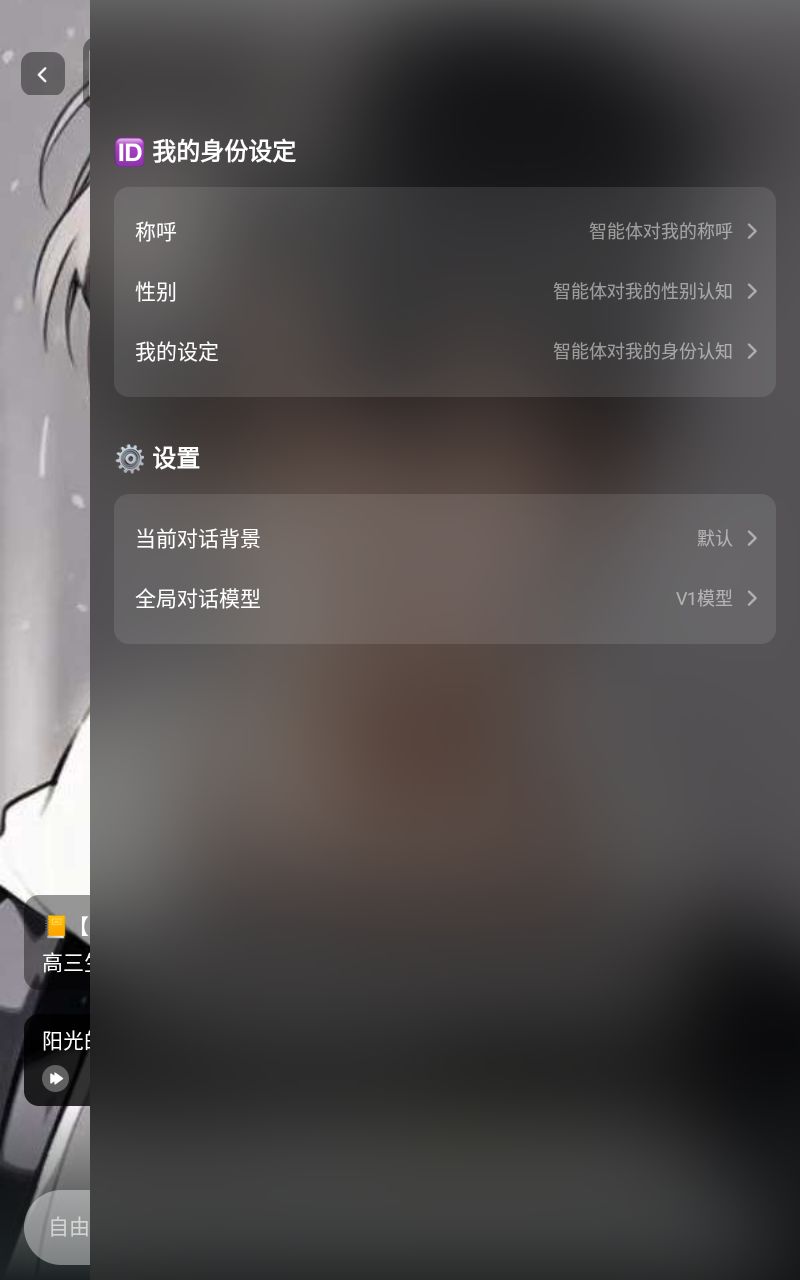The height and width of the screenshot is (1280, 800).
Task: Open the 性别 gender setting
Action: (445, 292)
